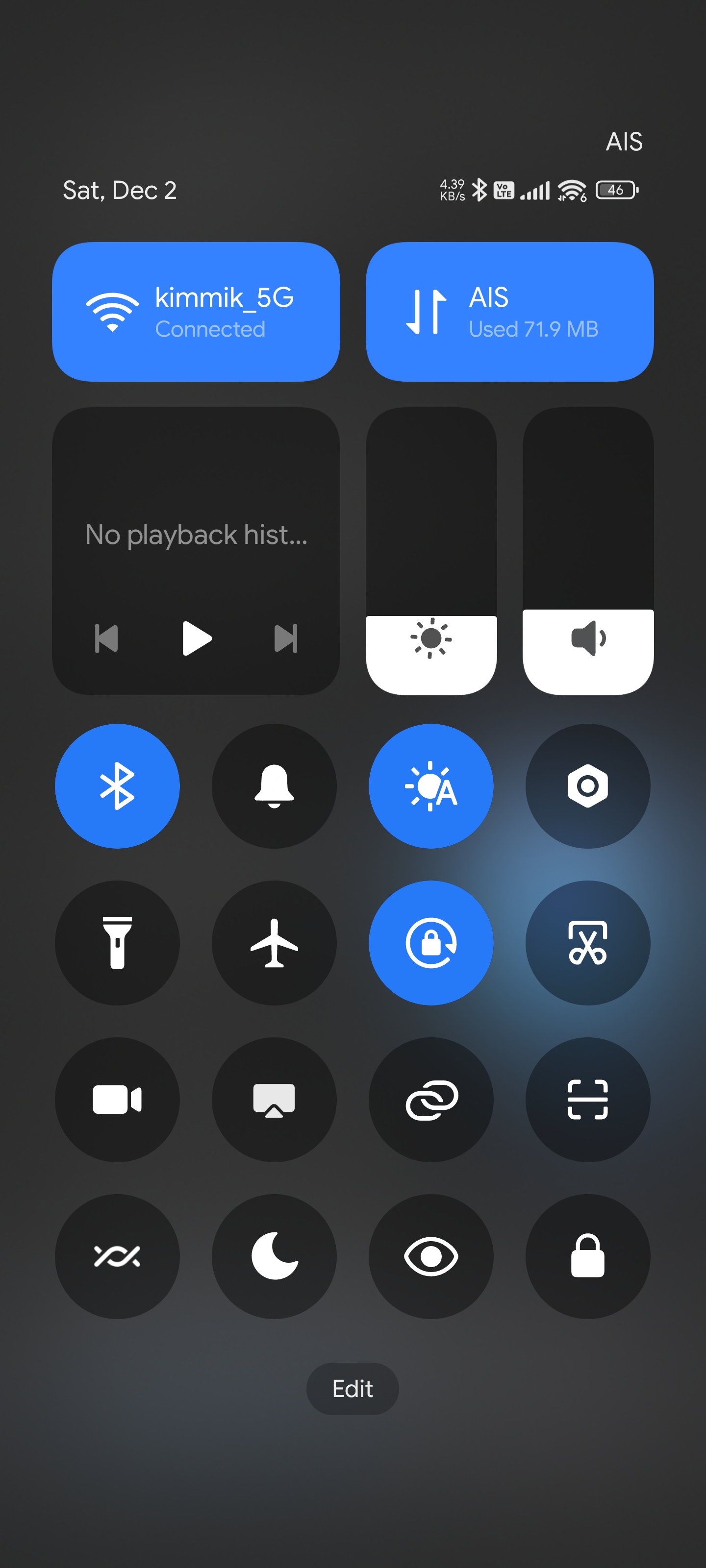Open the scanner tile

tap(588, 1100)
